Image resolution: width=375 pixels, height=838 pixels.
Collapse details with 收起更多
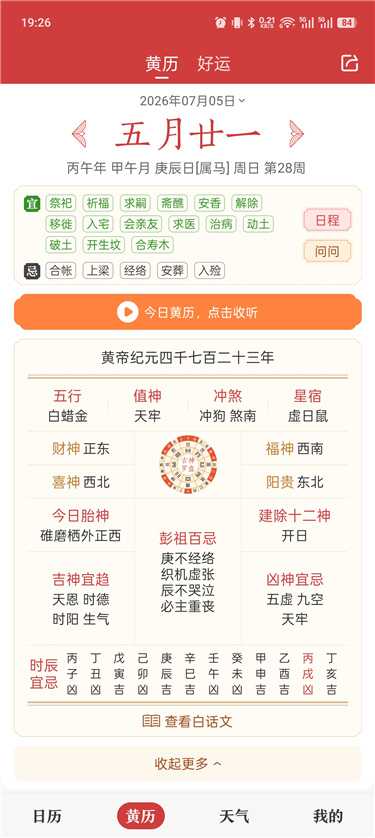point(188,764)
